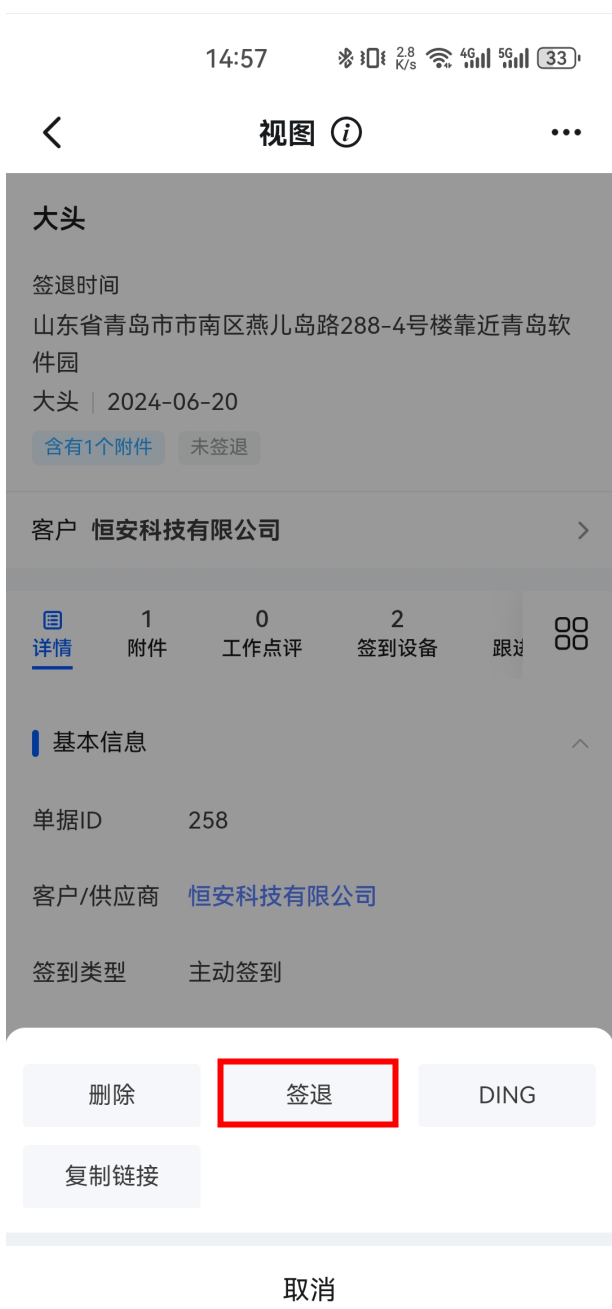Go back using the top-left arrow
The width and height of the screenshot is (612, 1309).
click(x=52, y=132)
